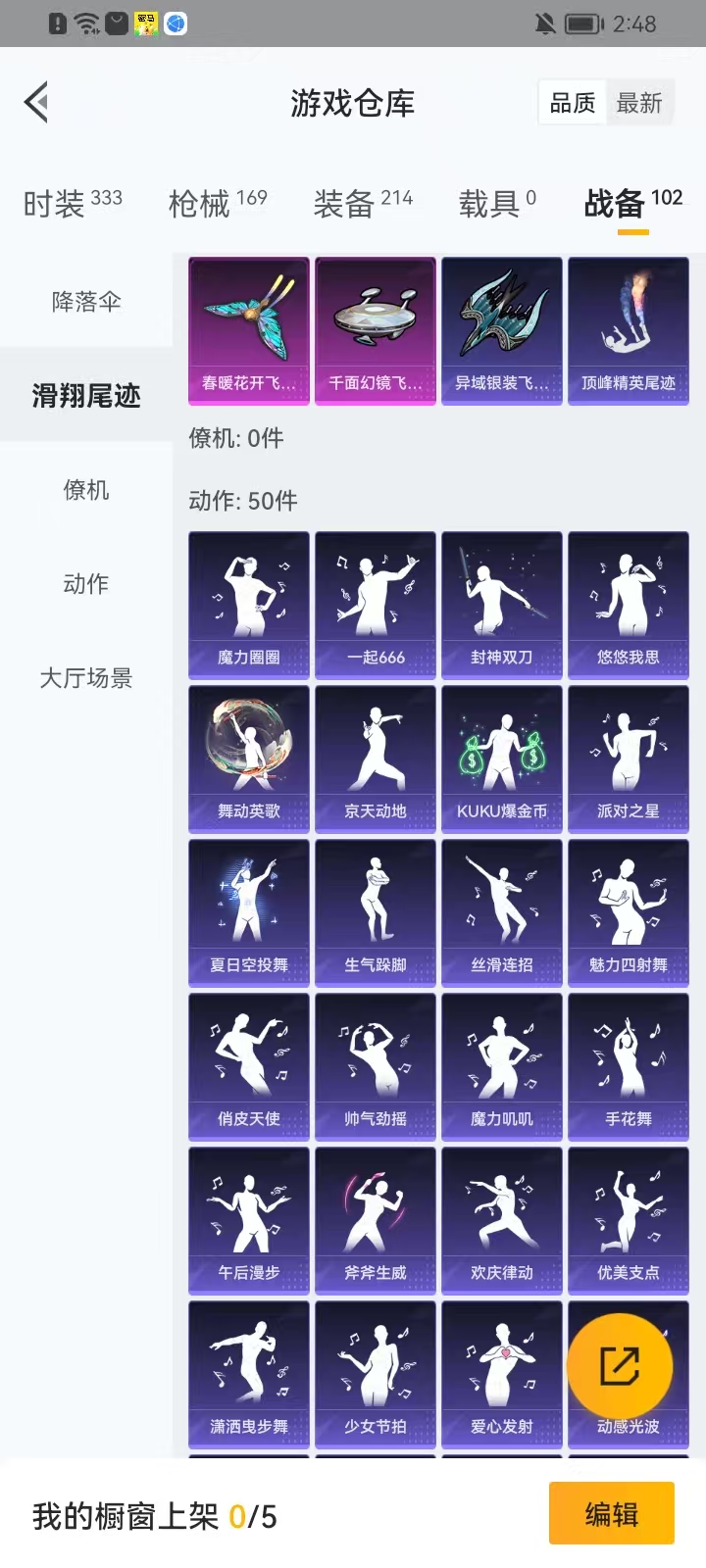Switch to the 时装 tab

(x=73, y=203)
